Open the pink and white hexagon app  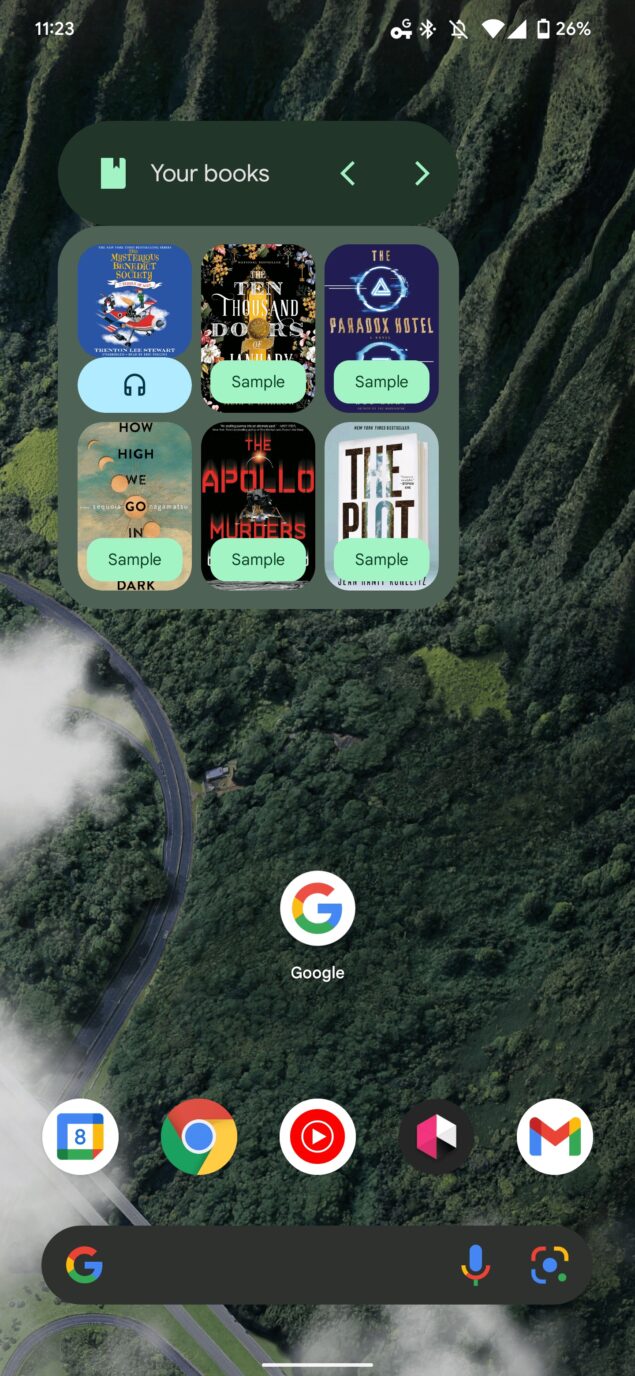(x=436, y=1137)
